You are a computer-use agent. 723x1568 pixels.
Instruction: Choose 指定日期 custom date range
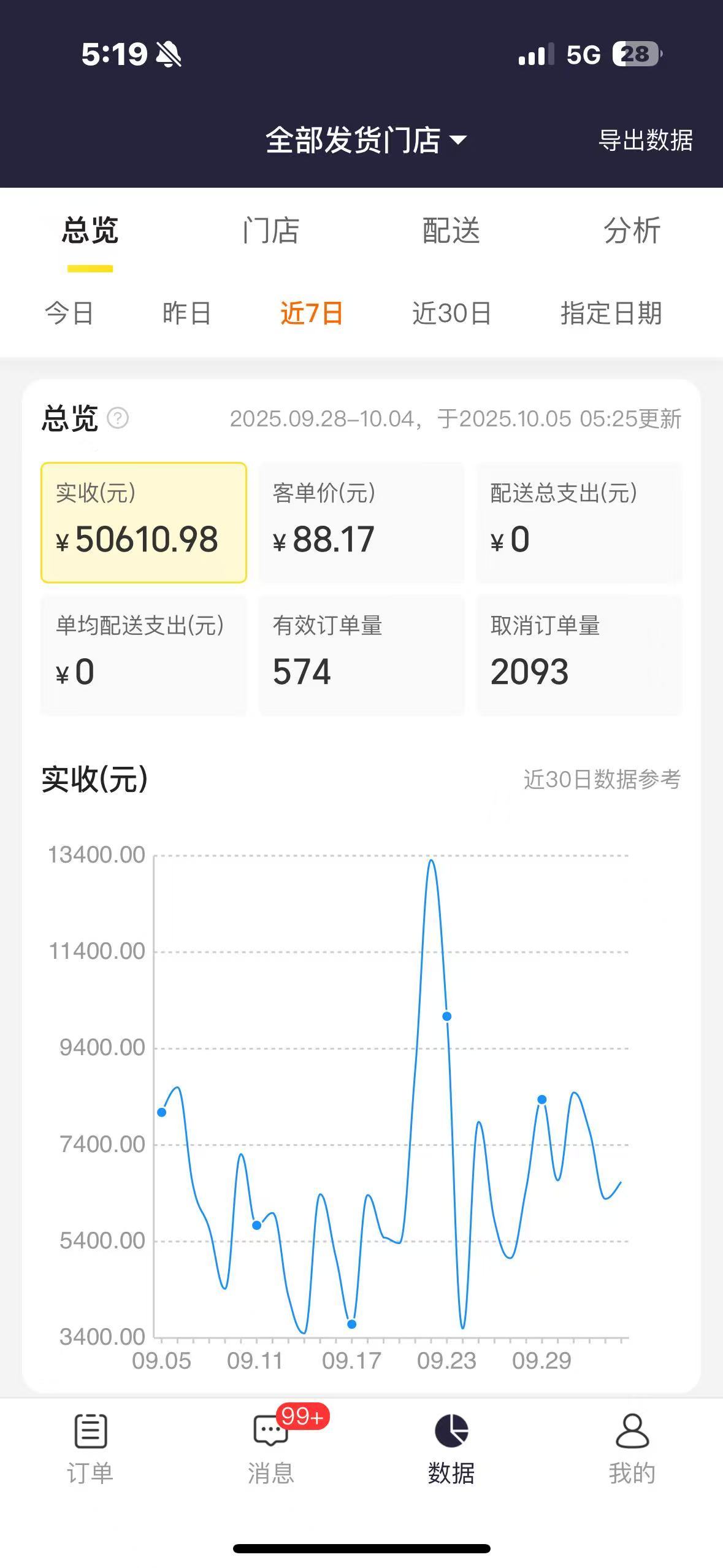(611, 313)
